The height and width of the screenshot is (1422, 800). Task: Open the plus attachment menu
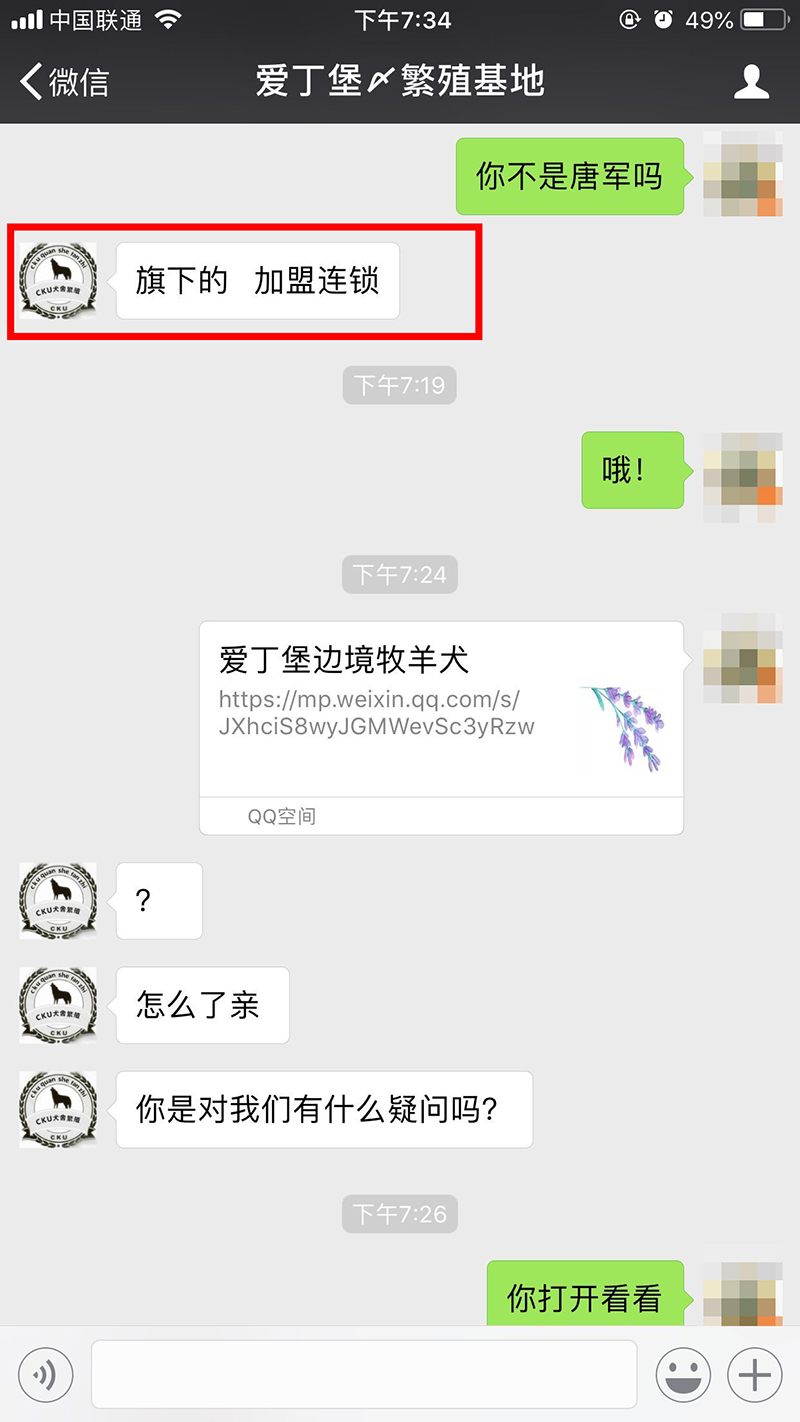tap(754, 1375)
